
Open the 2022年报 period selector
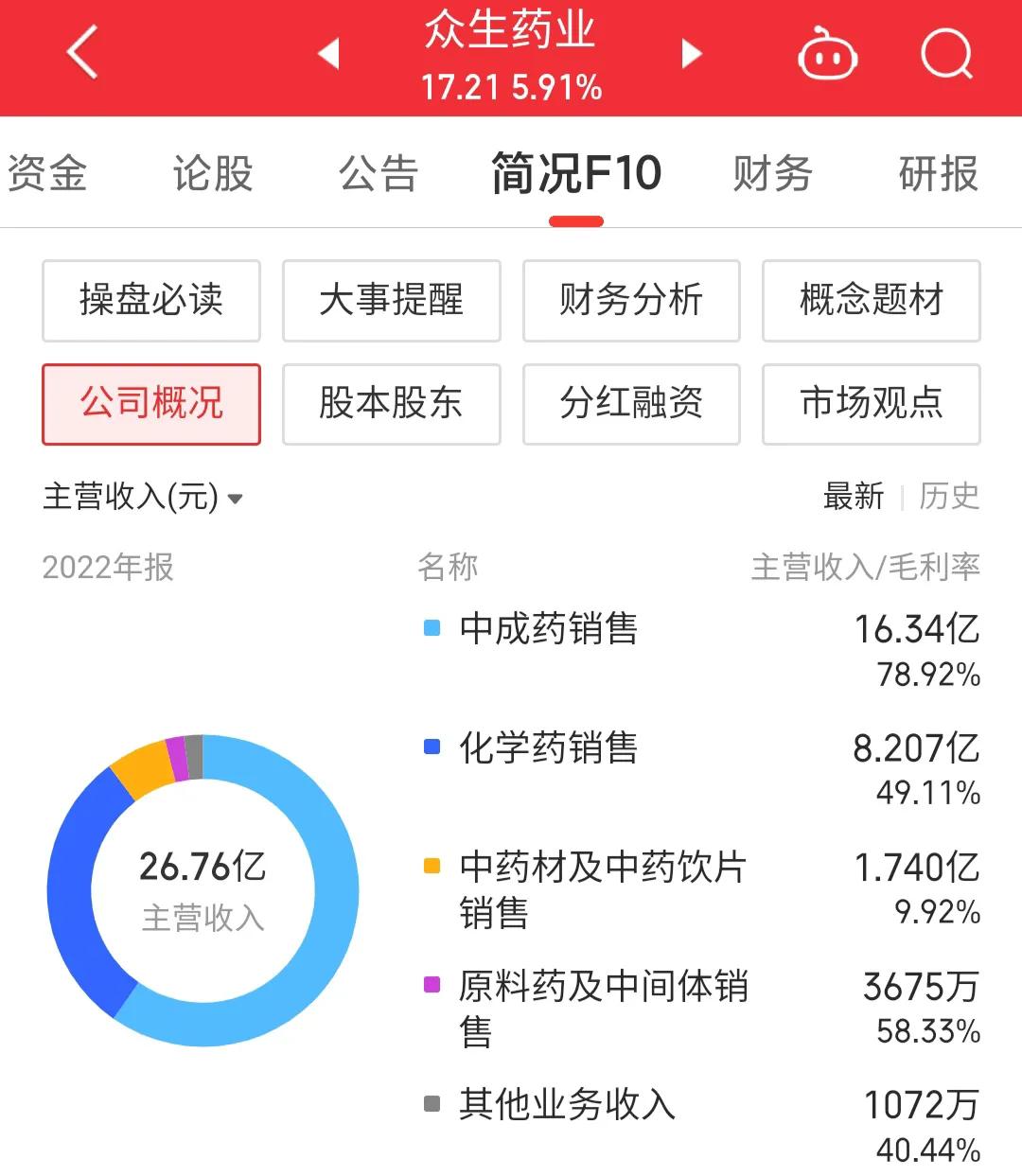(106, 567)
